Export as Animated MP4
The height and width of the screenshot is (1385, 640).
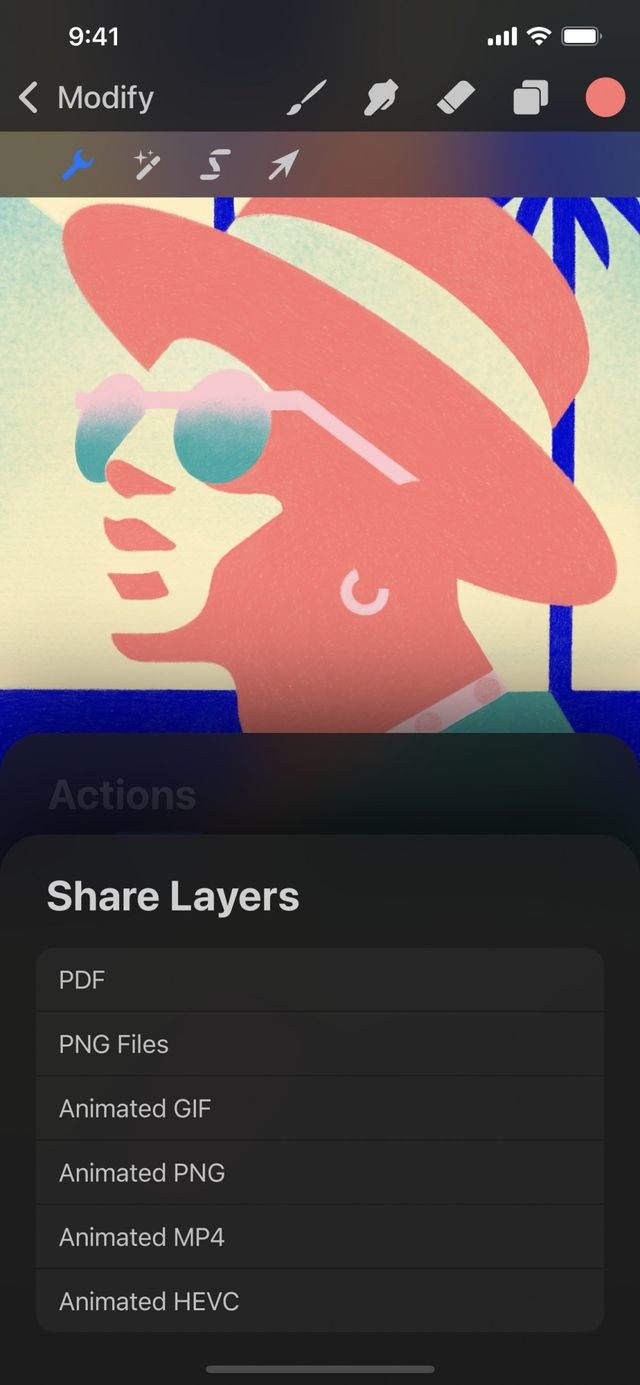point(320,1237)
